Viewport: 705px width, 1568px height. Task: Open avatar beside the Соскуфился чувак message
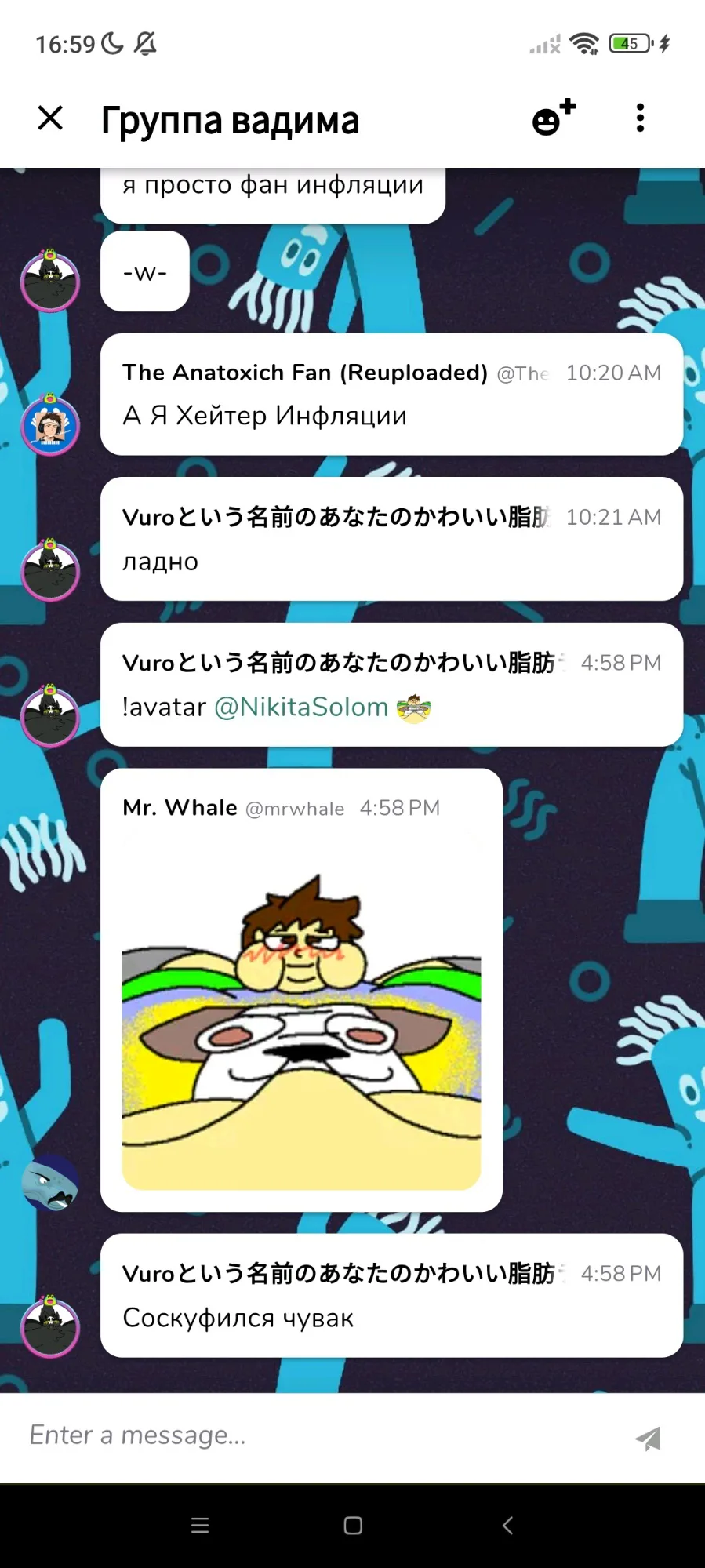(50, 1326)
